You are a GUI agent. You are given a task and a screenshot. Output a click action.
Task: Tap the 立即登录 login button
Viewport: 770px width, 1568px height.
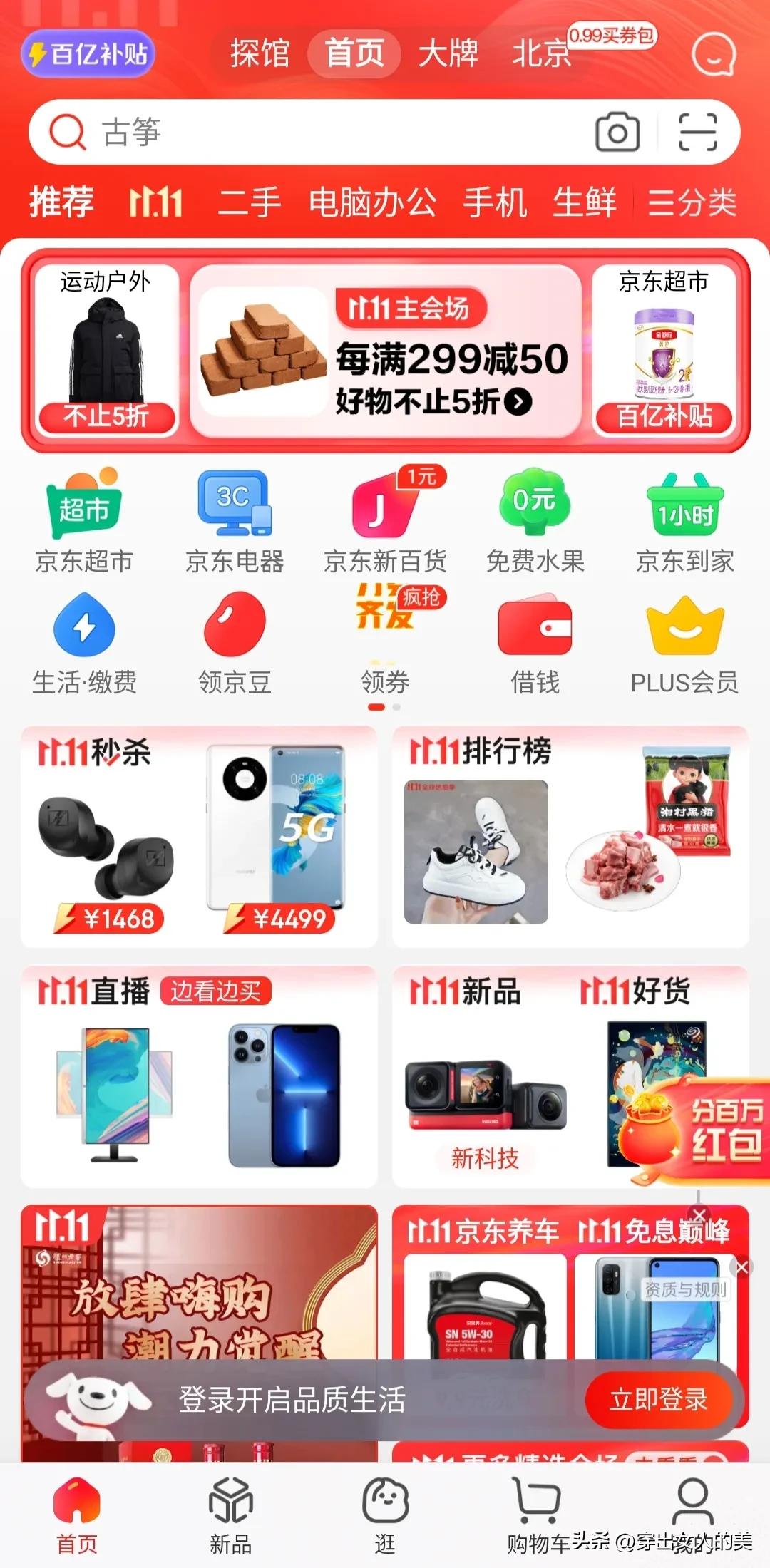click(x=659, y=1400)
